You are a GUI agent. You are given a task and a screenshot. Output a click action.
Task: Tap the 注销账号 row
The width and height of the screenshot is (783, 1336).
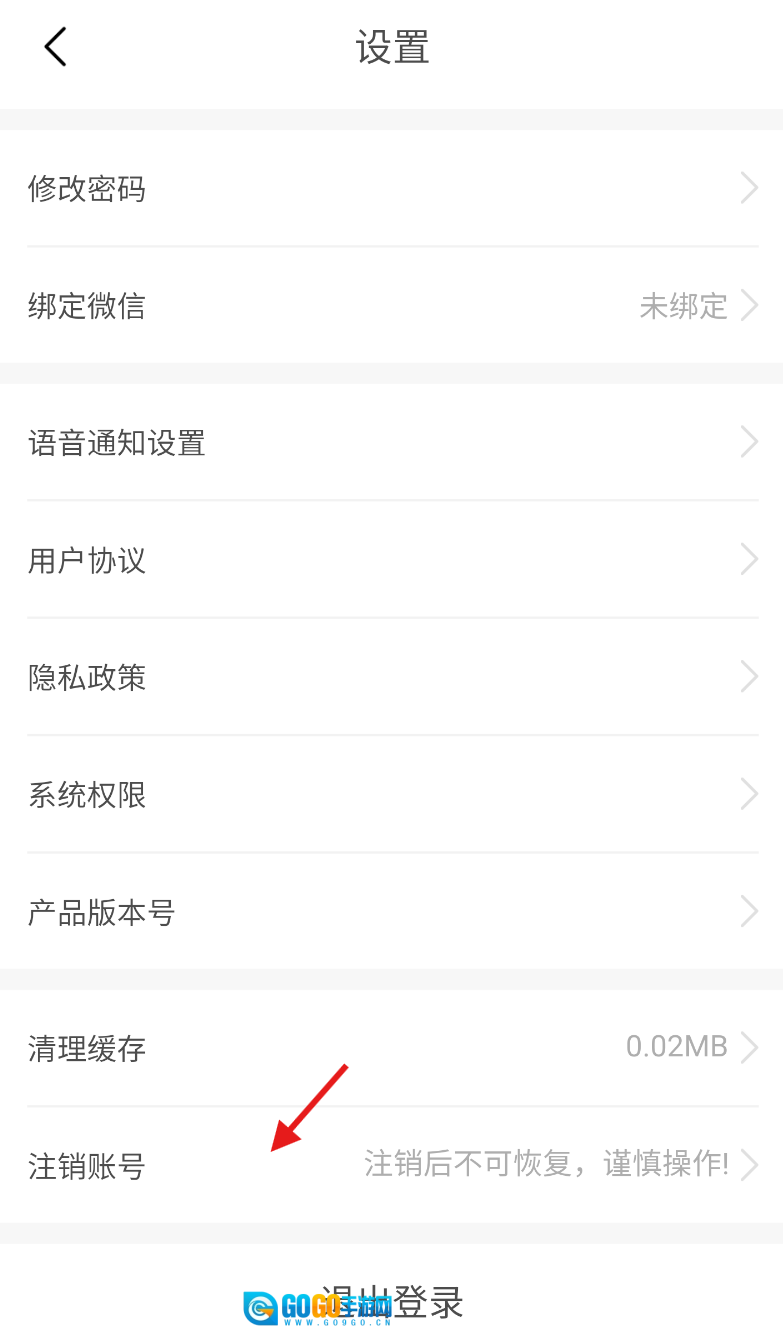(391, 1165)
